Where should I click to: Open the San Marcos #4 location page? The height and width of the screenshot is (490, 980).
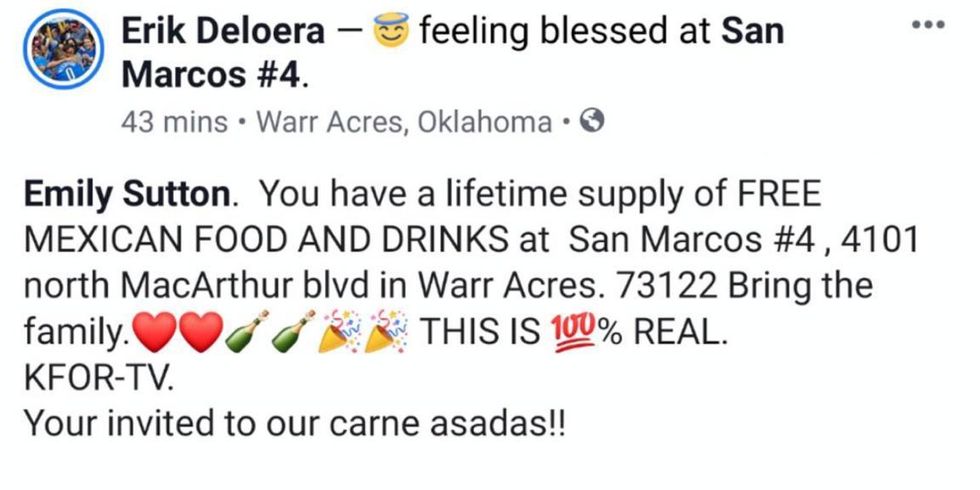[x=213, y=75]
